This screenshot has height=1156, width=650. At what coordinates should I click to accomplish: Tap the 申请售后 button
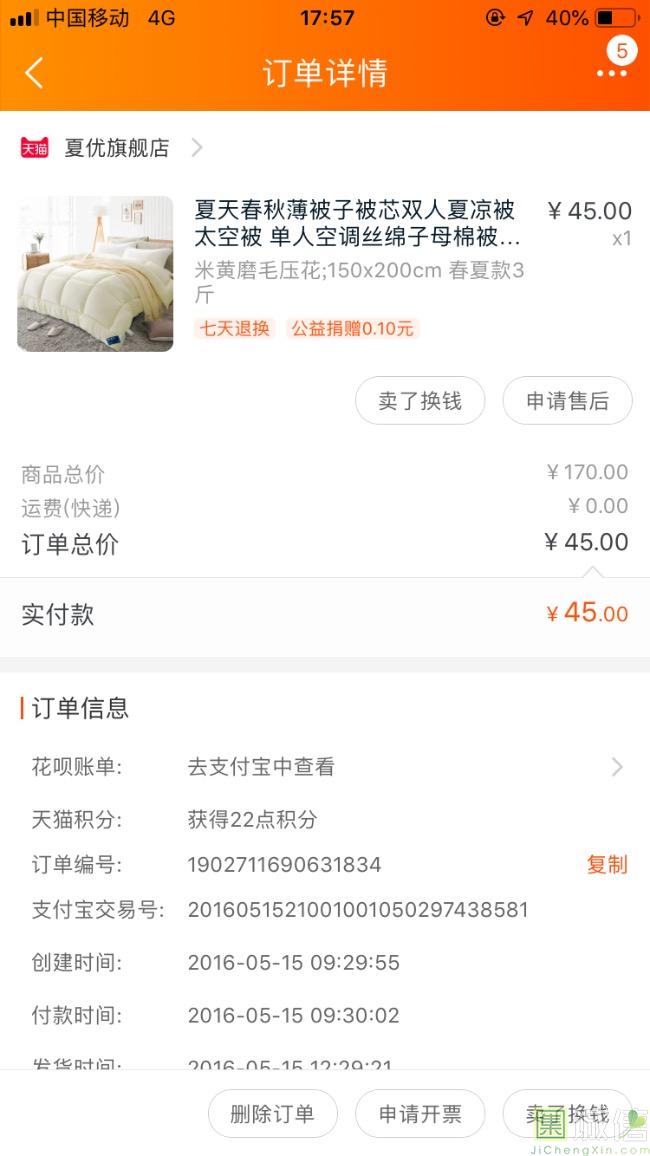coord(567,401)
